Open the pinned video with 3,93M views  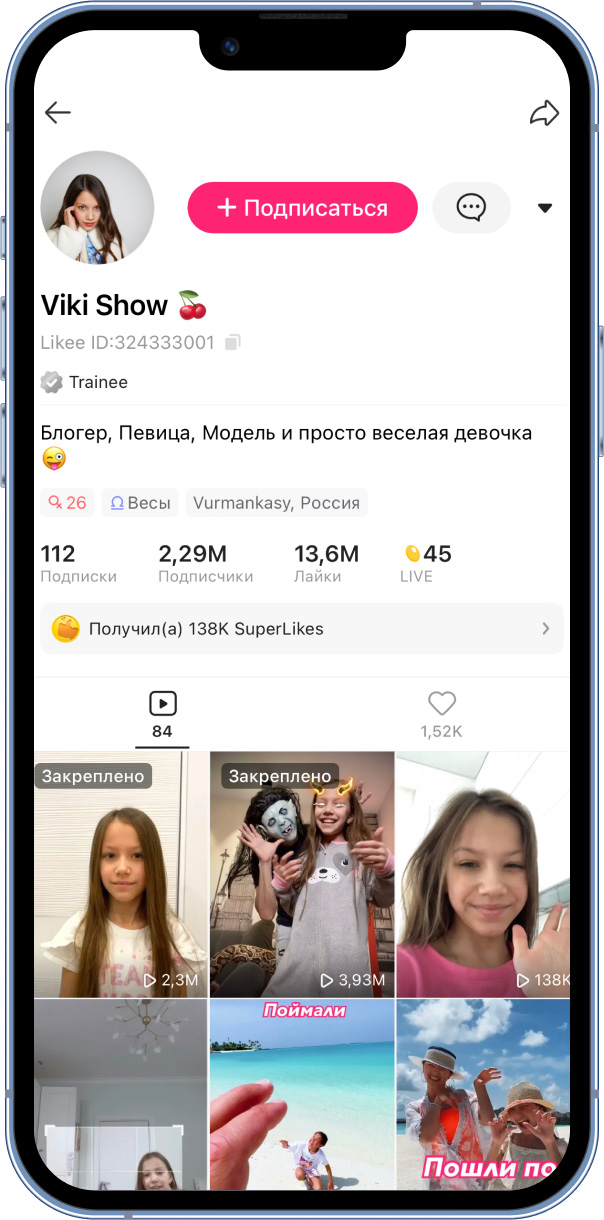[x=302, y=875]
